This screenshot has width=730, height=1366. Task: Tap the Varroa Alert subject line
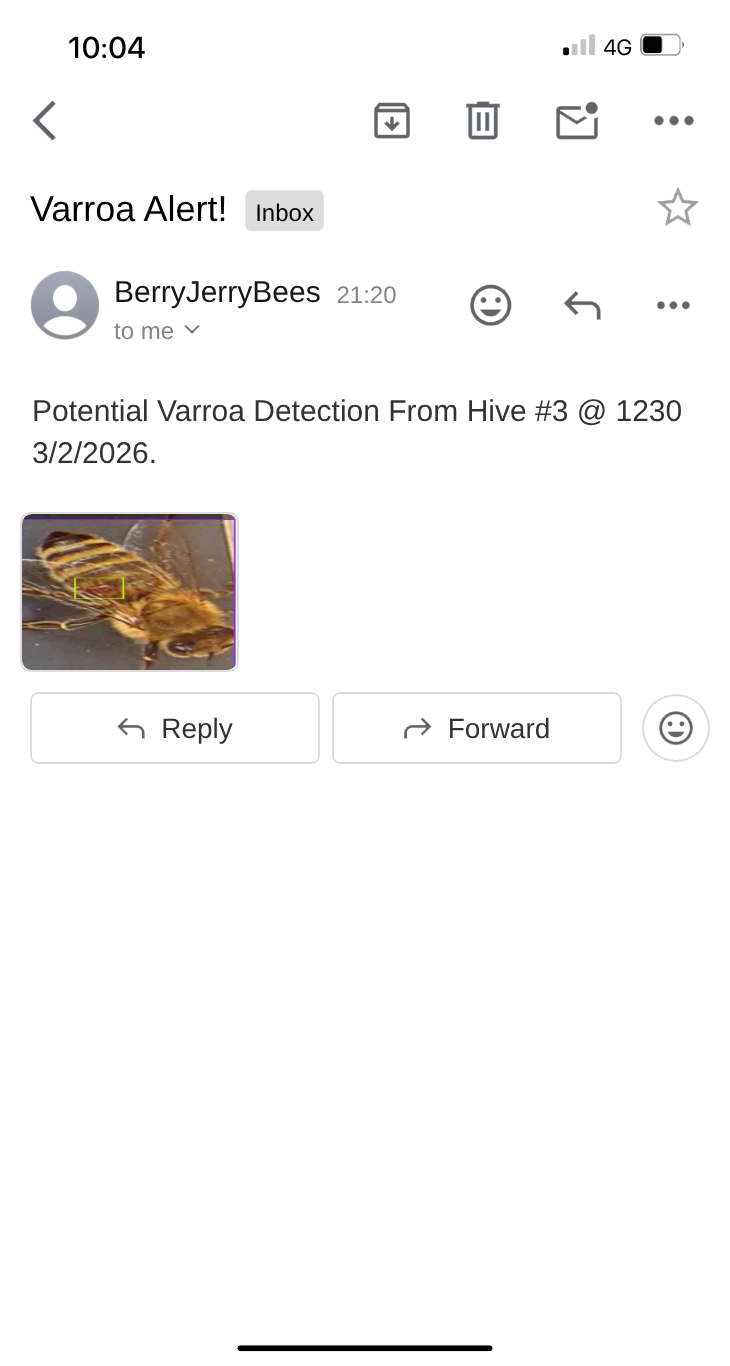pos(128,209)
